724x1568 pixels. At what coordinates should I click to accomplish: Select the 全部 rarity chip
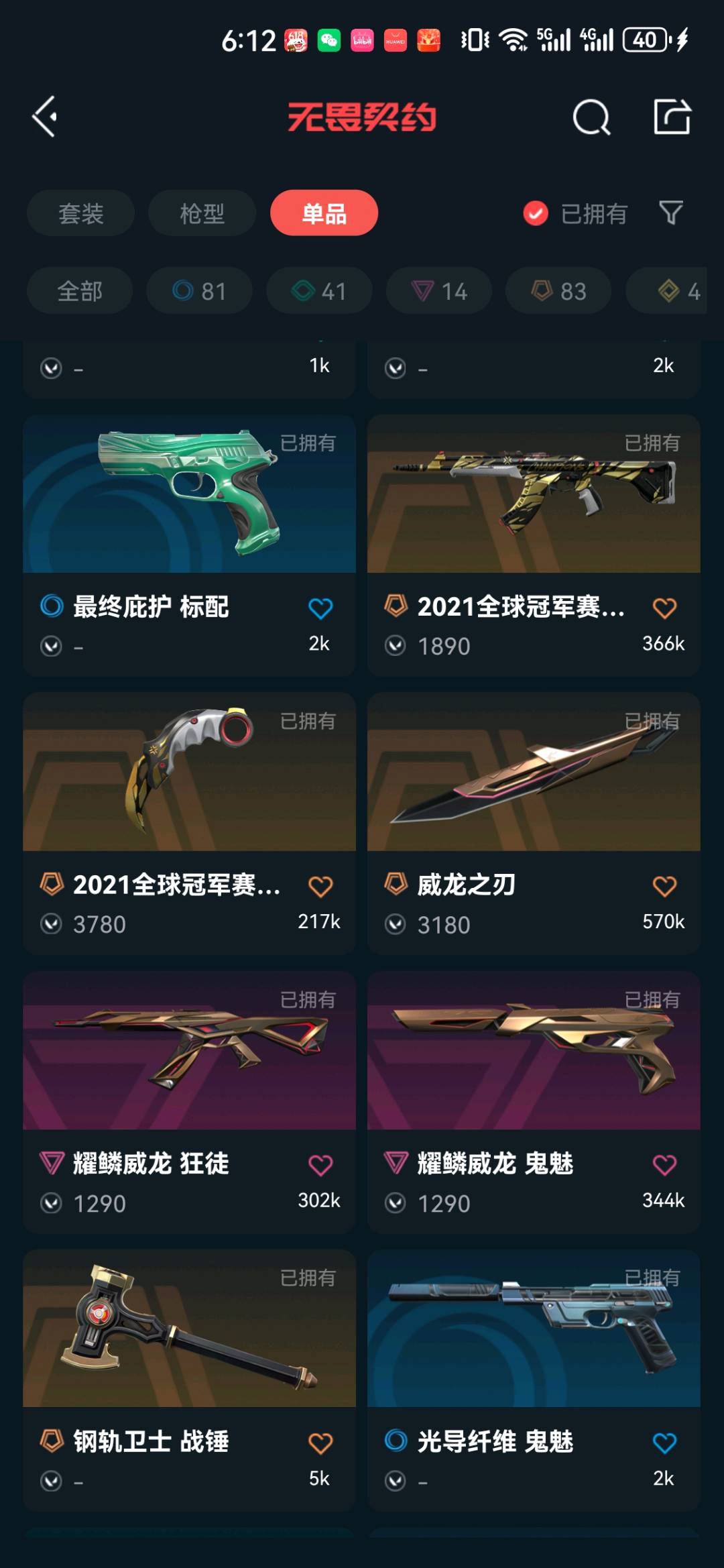[x=80, y=291]
